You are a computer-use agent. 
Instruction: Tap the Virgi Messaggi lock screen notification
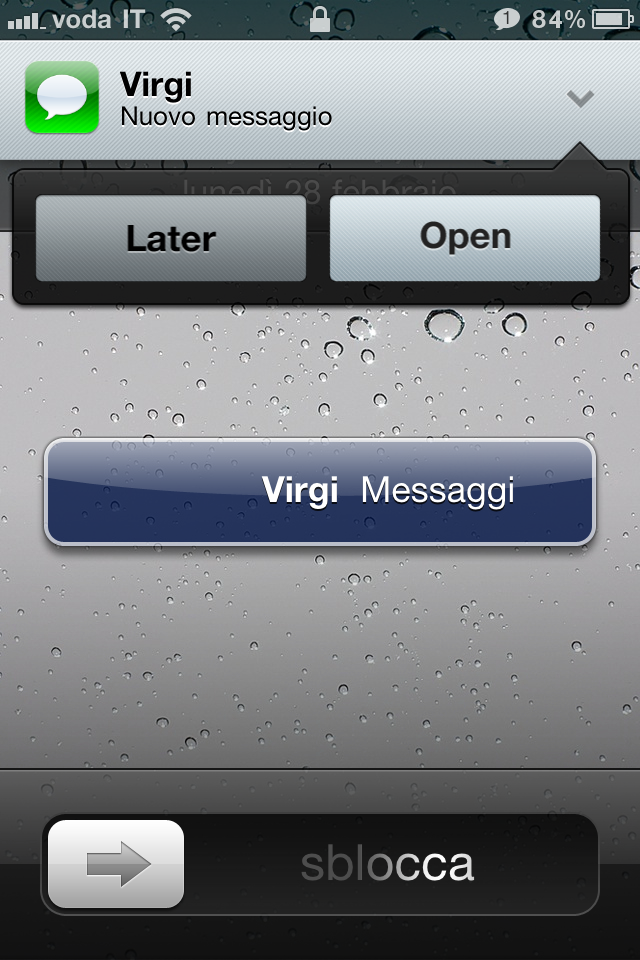320,491
